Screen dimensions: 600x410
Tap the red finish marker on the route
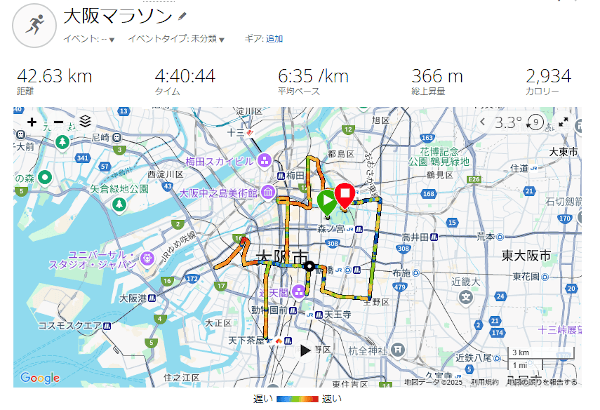(x=346, y=195)
